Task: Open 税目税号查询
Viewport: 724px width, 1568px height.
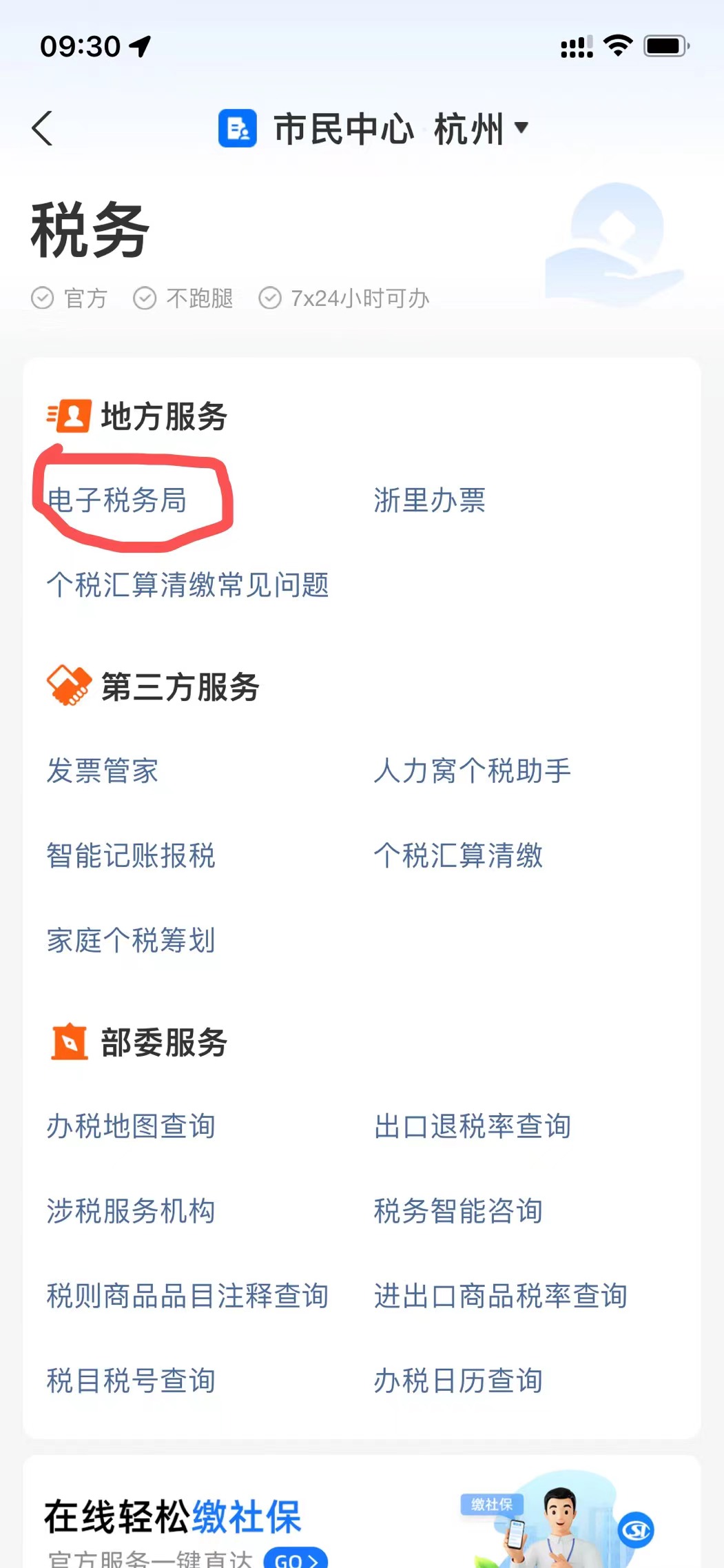Action: [131, 1381]
